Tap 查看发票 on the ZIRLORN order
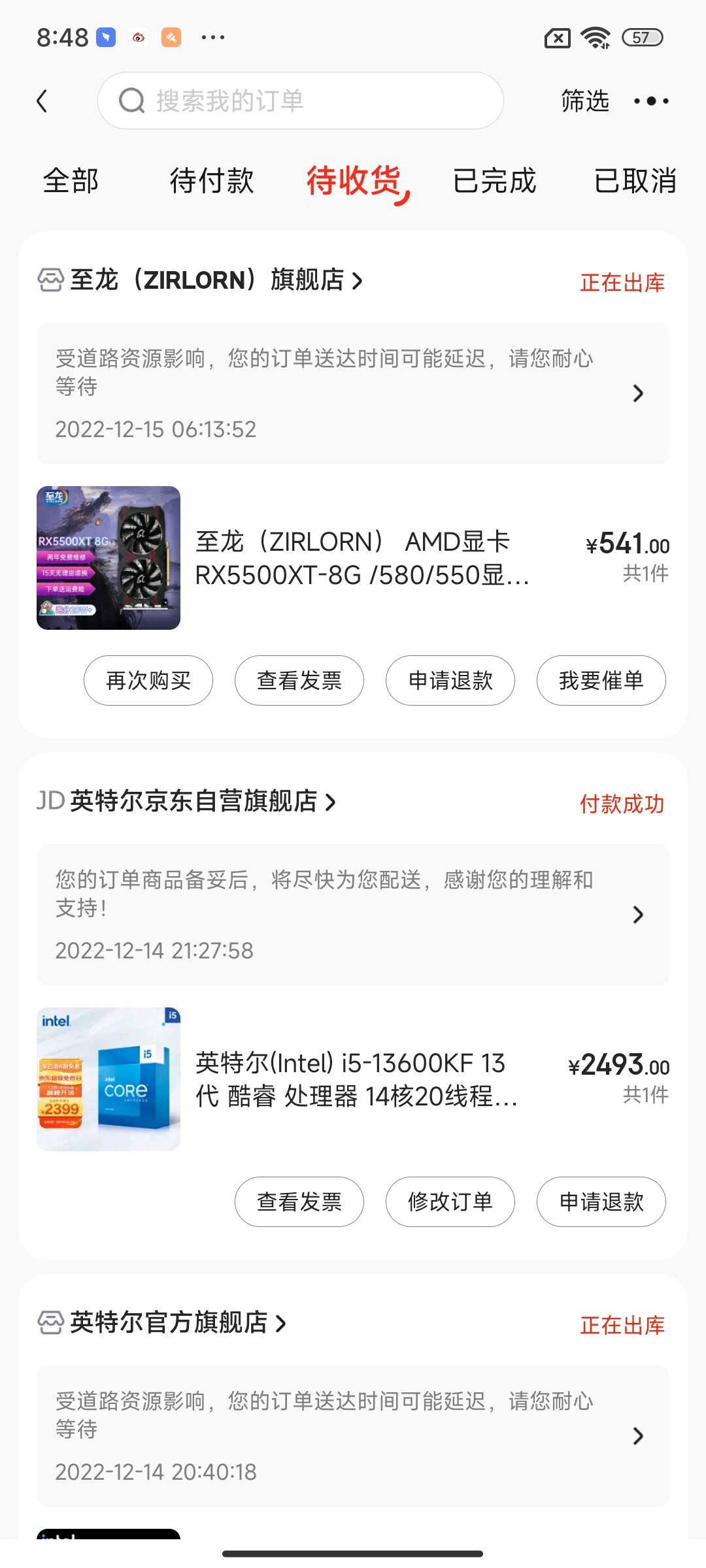 [x=299, y=680]
